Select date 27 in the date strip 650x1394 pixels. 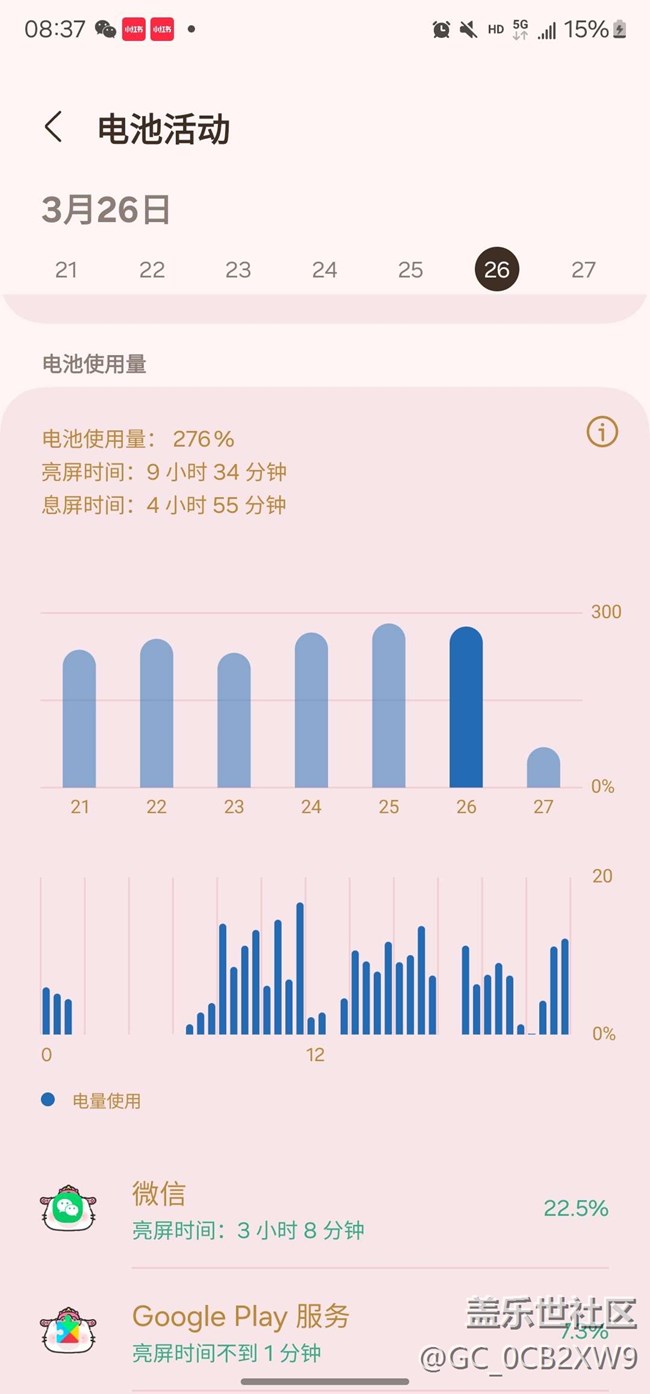coord(583,270)
